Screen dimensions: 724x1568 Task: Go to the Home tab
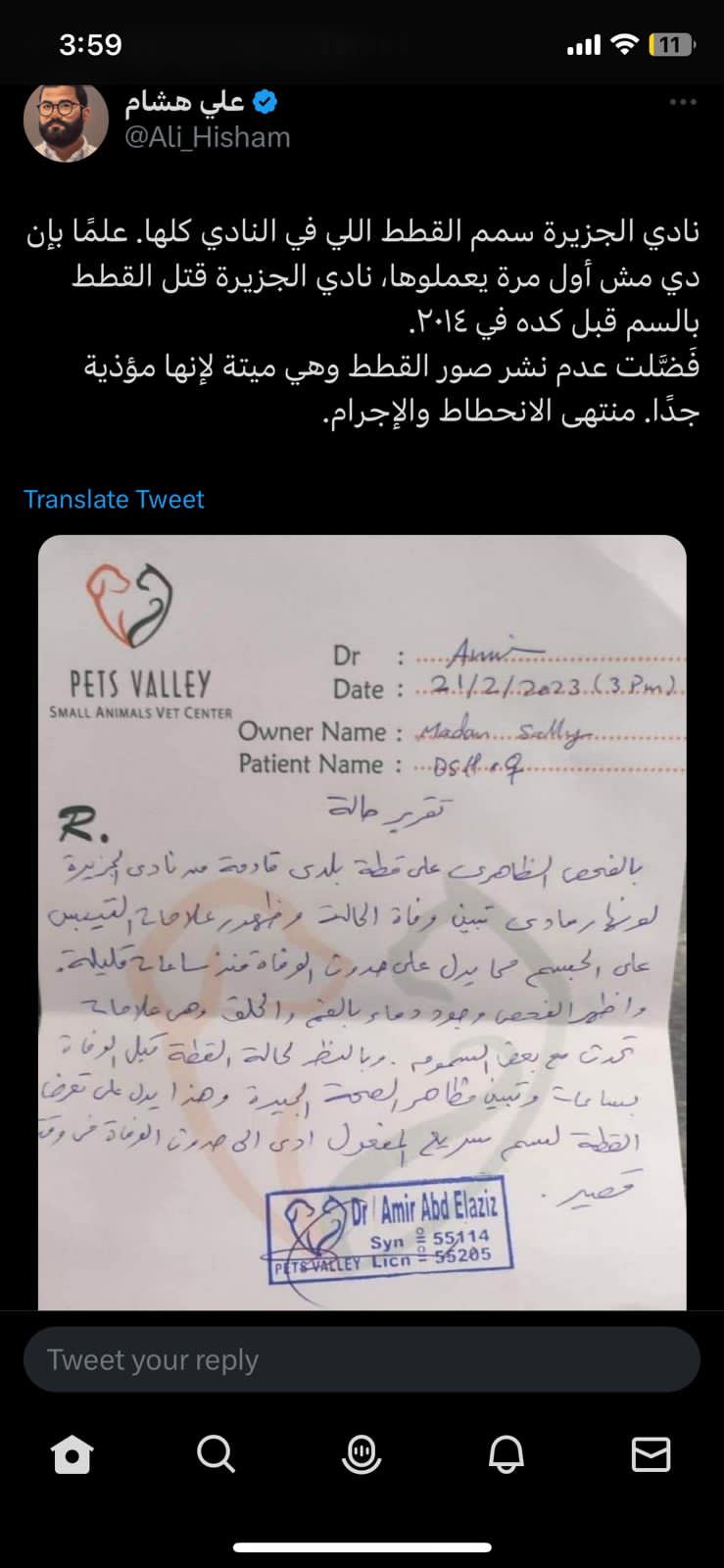tap(72, 1454)
